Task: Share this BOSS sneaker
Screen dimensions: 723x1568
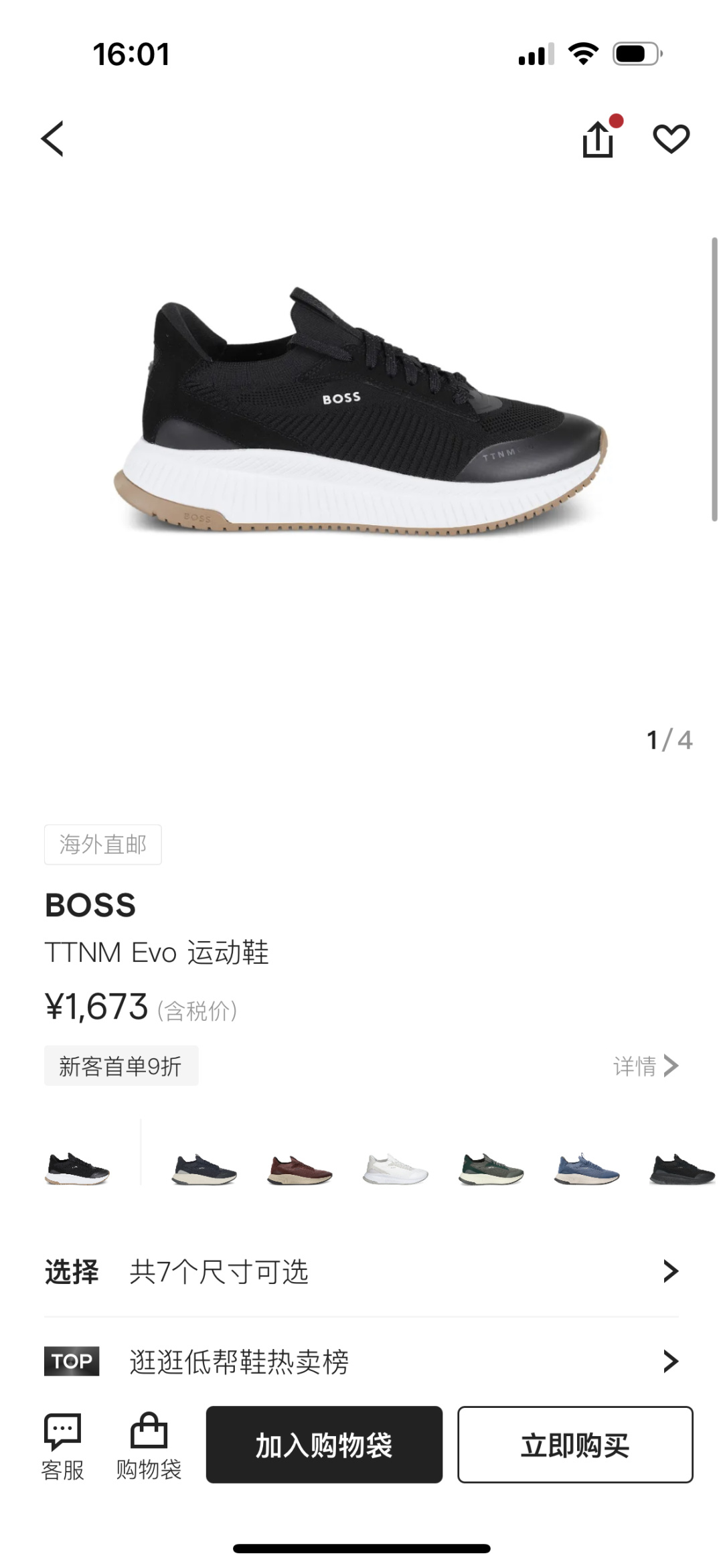Action: [598, 140]
